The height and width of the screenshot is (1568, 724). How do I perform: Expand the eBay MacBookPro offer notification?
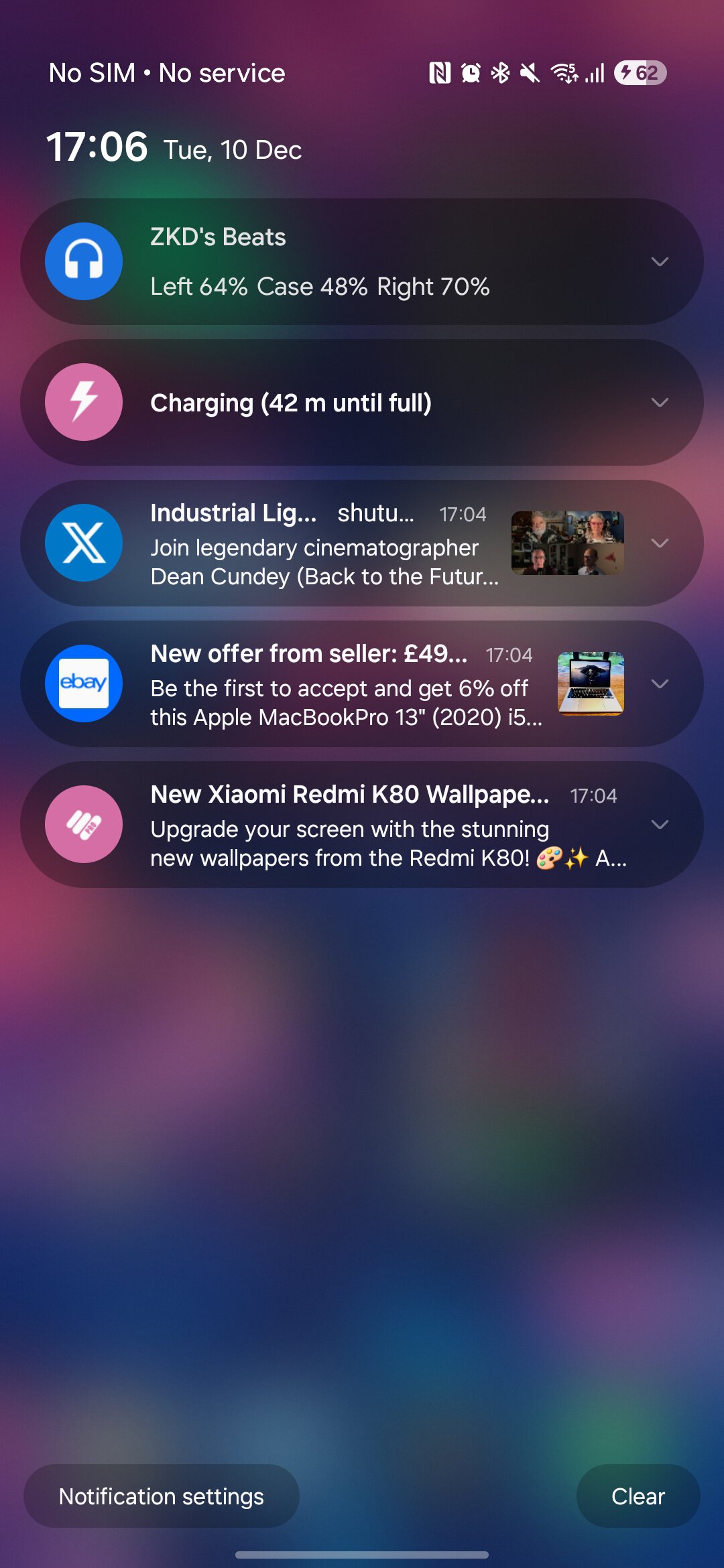coord(660,684)
